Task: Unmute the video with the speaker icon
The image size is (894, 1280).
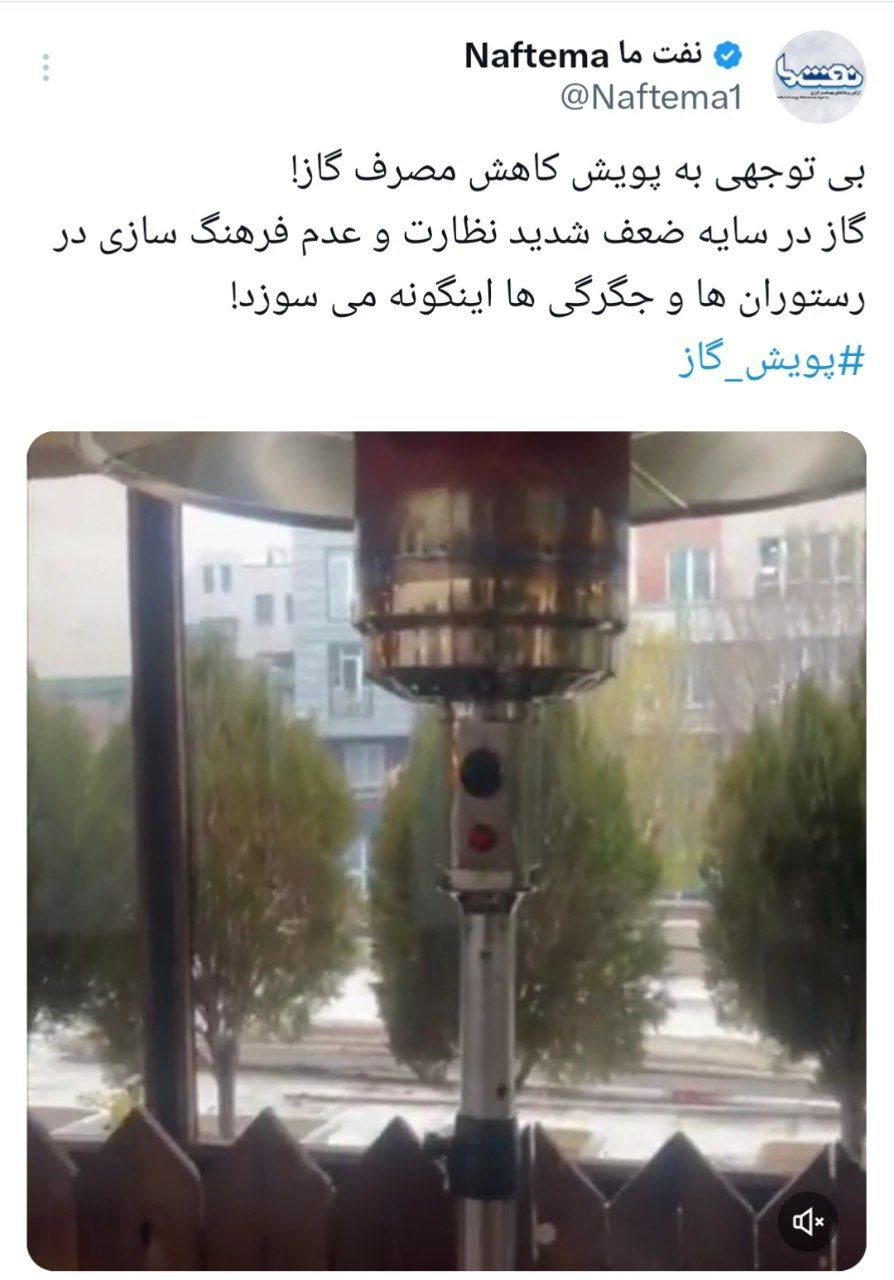Action: (x=808, y=1221)
